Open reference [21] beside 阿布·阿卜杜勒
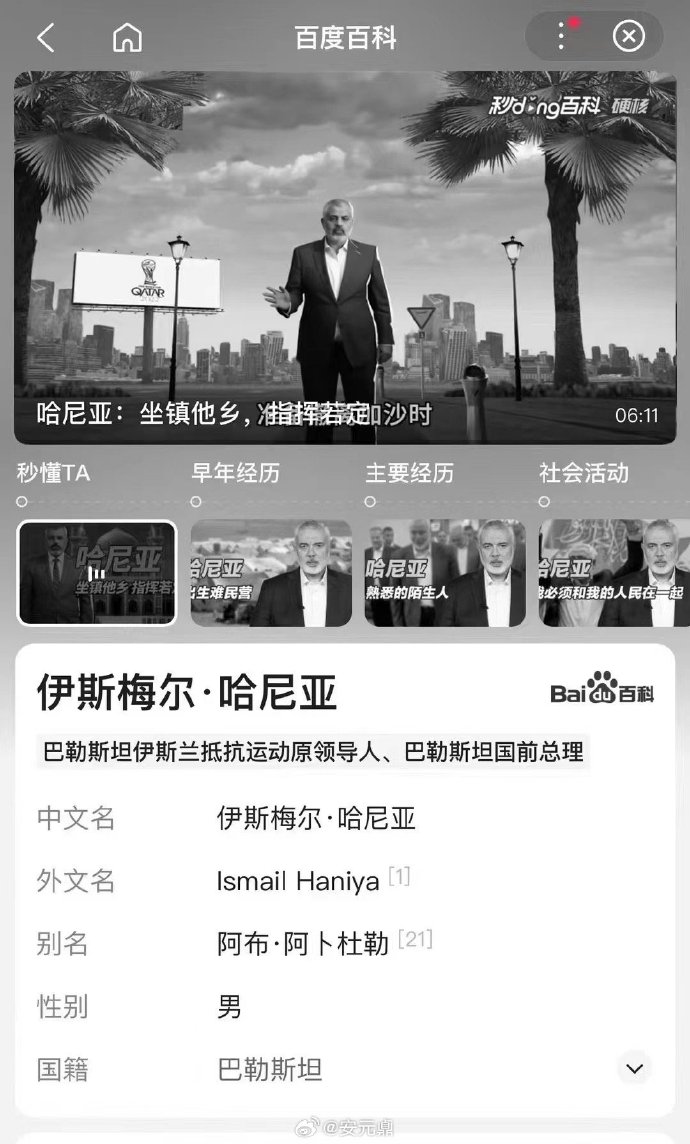 [415, 939]
